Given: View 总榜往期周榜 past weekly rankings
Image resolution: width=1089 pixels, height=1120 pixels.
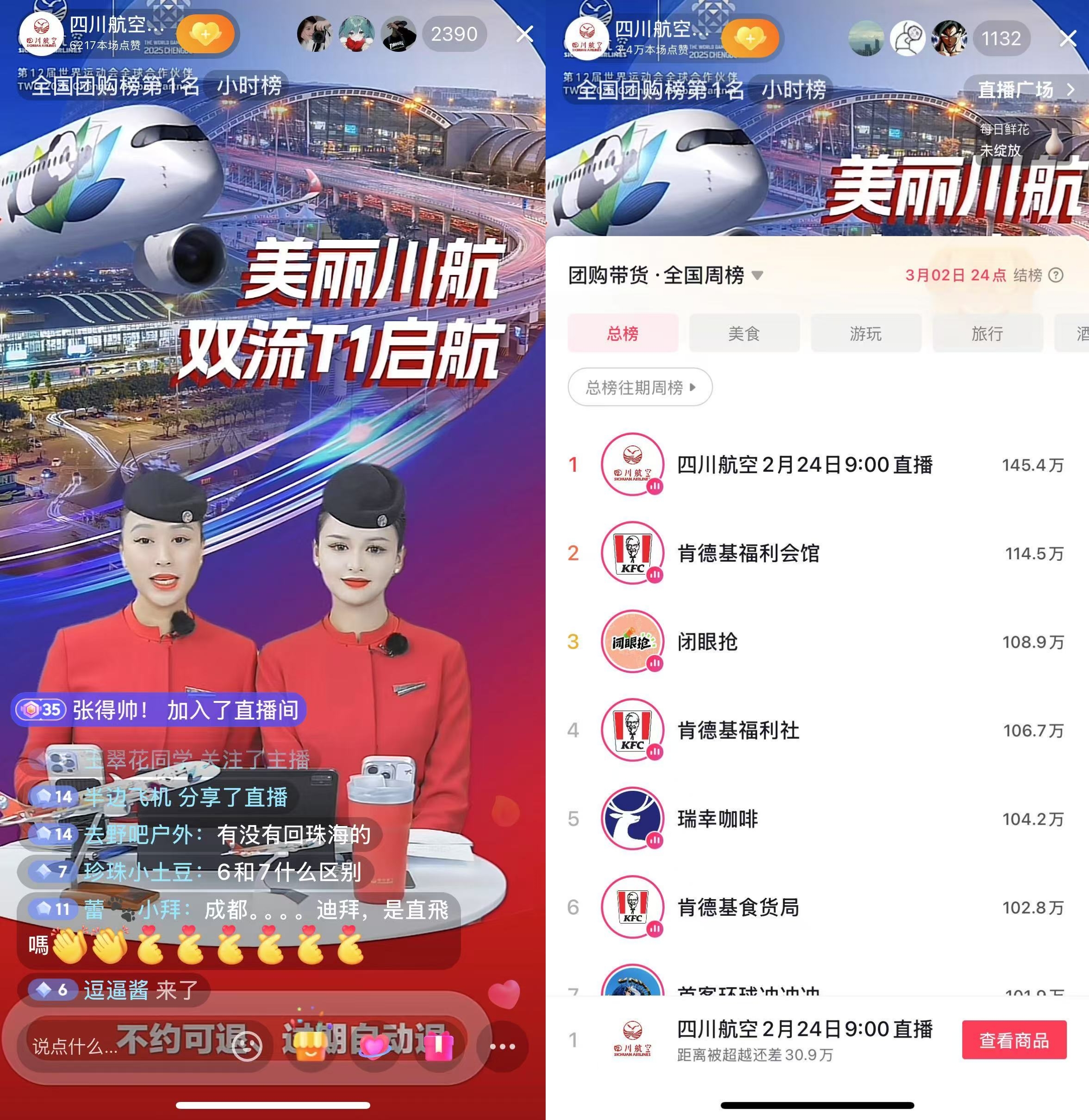Looking at the screenshot, I should point(640,388).
